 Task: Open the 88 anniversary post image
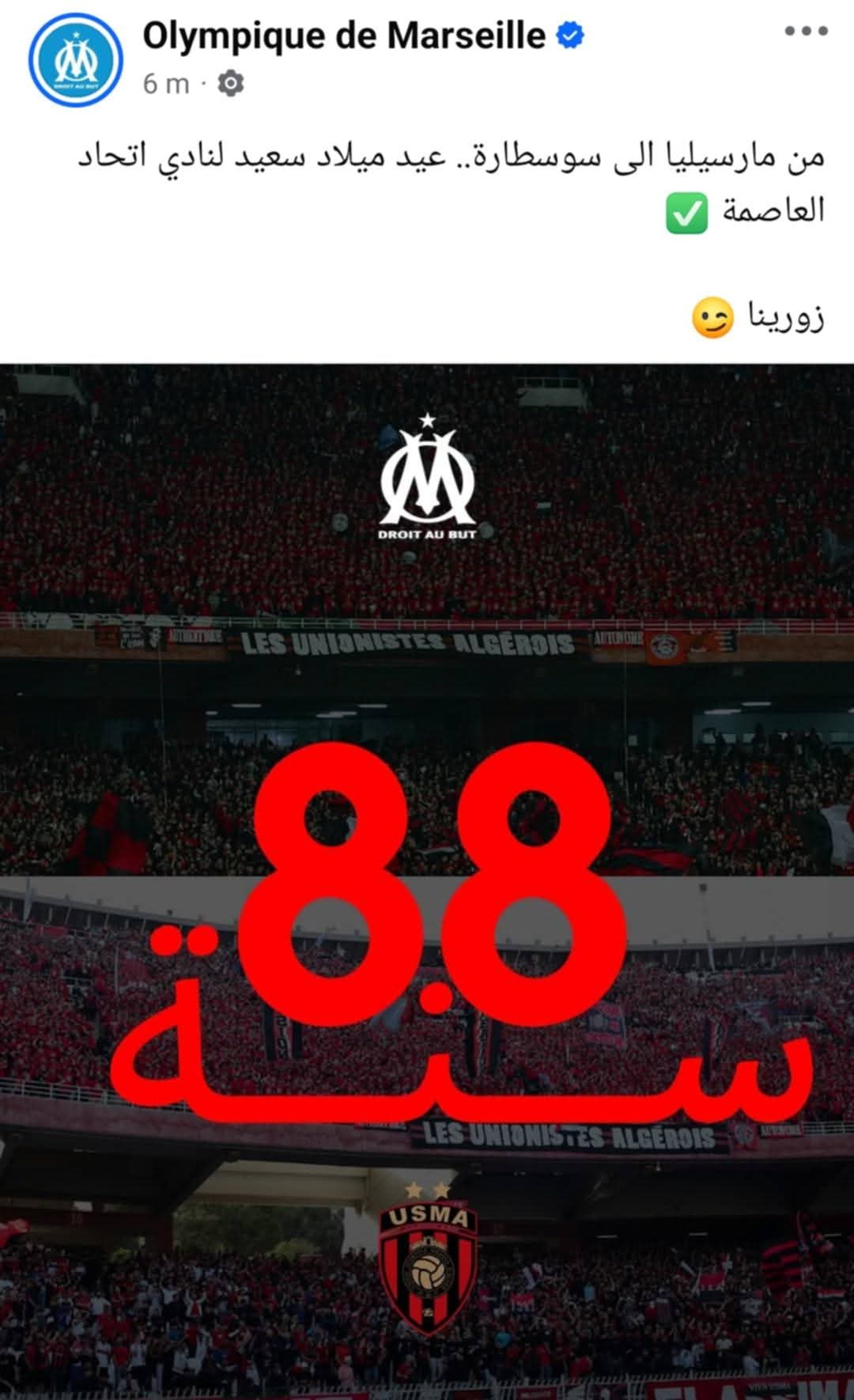coord(427,878)
